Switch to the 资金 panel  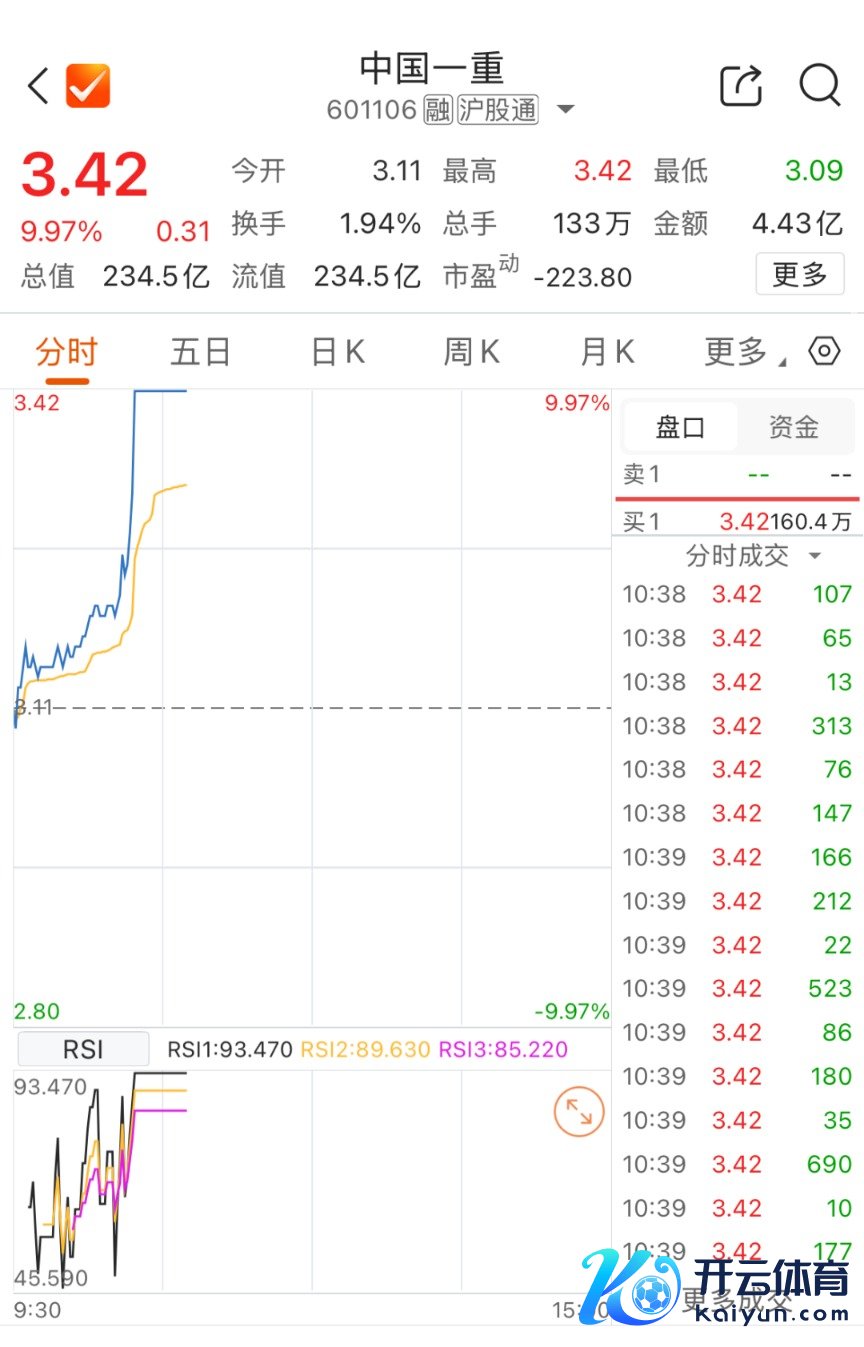tap(794, 428)
